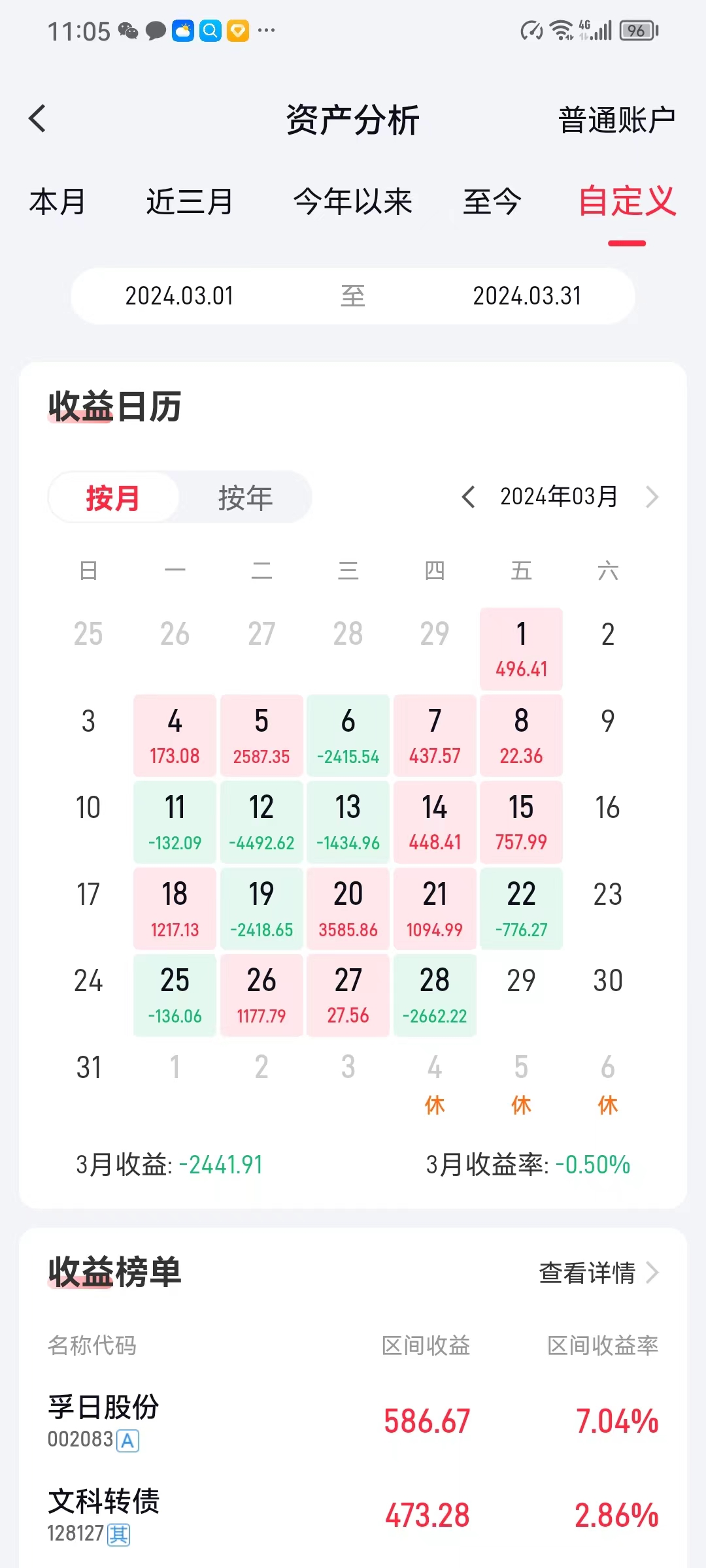The height and width of the screenshot is (1568, 706).
Task: Open March 20 with 3585.86 profit
Action: [x=348, y=909]
